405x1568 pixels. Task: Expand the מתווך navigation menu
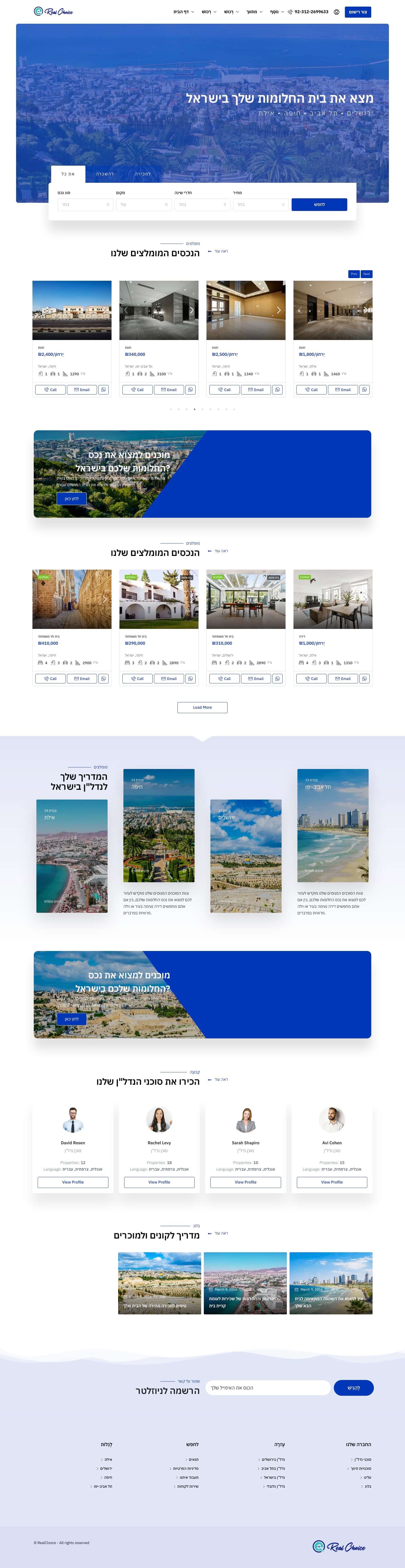click(x=254, y=12)
